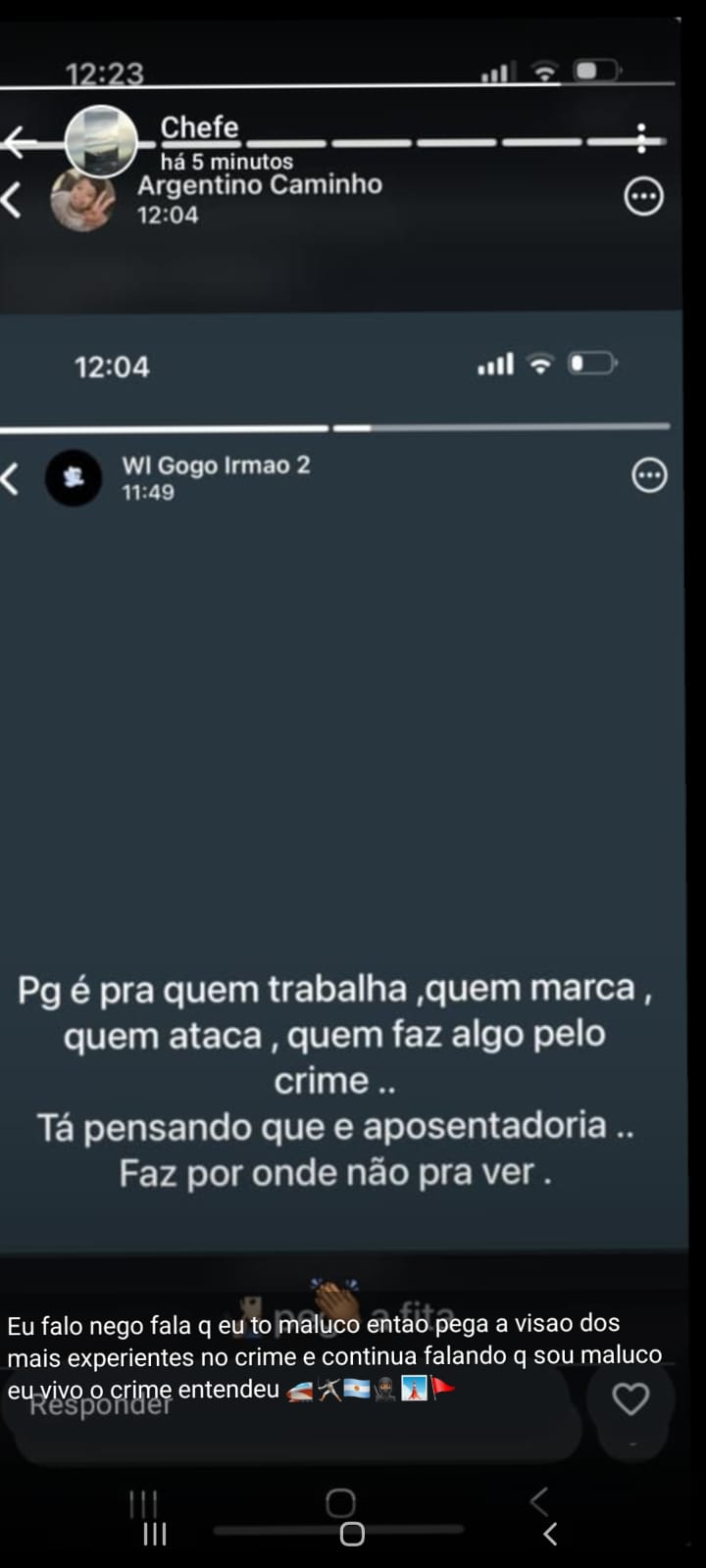Open recent apps from the navigation bar
This screenshot has width=706, height=1568.
(x=155, y=1534)
